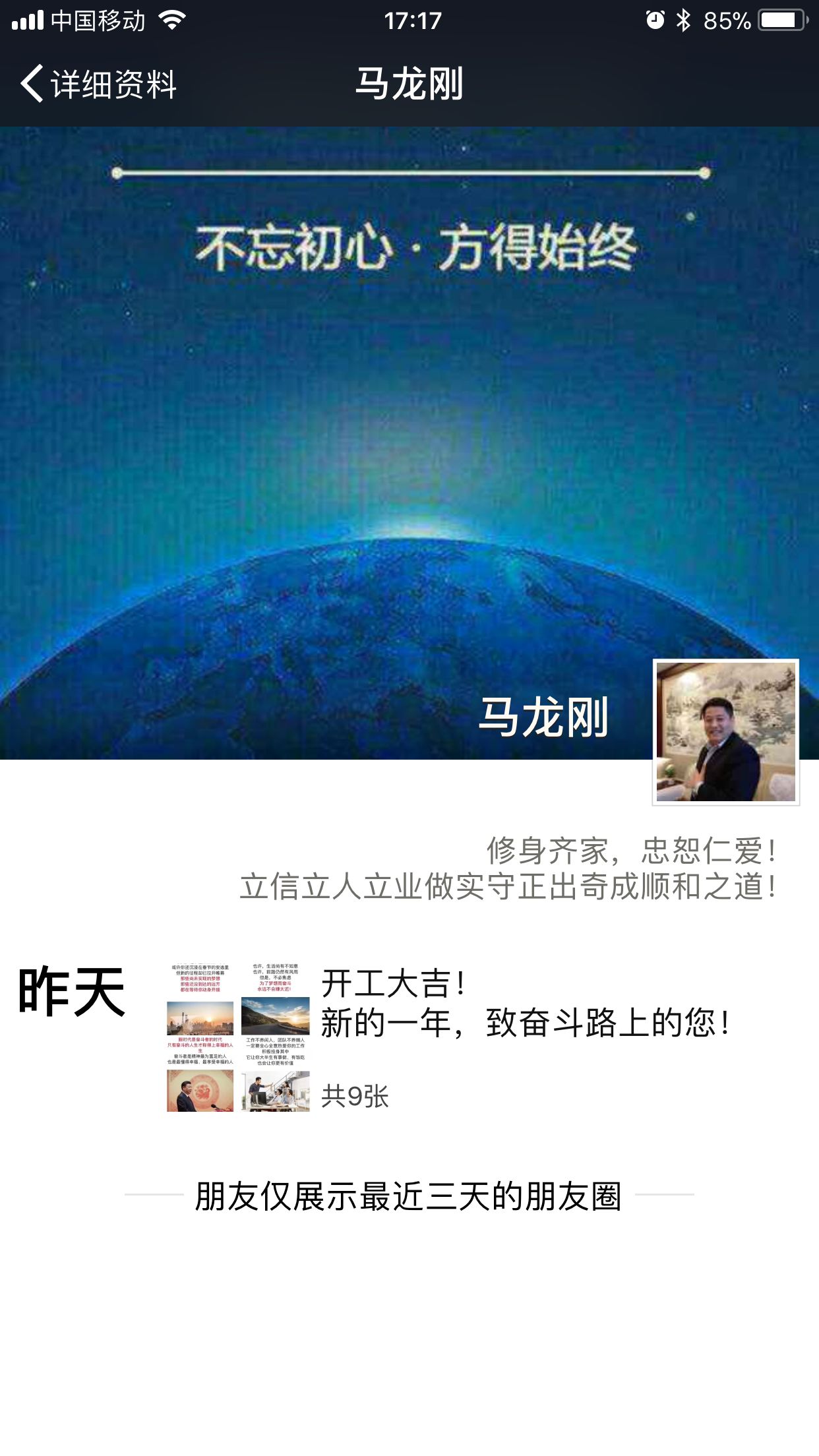Screen dimensions: 819x1456
Task: Open the 开工大吉 post text from yesterday
Action: (525, 1004)
